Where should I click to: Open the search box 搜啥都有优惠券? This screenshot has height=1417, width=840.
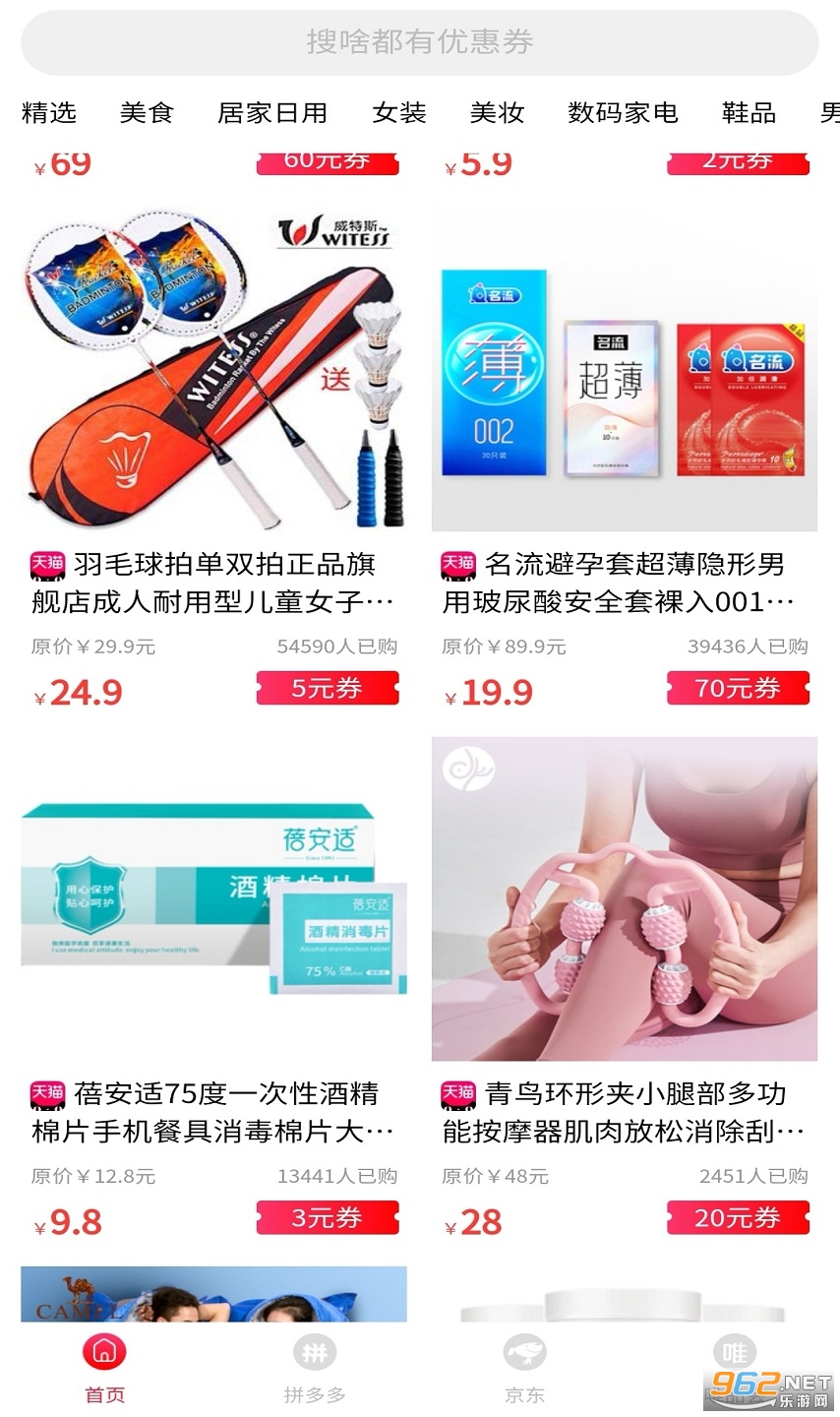[x=420, y=41]
